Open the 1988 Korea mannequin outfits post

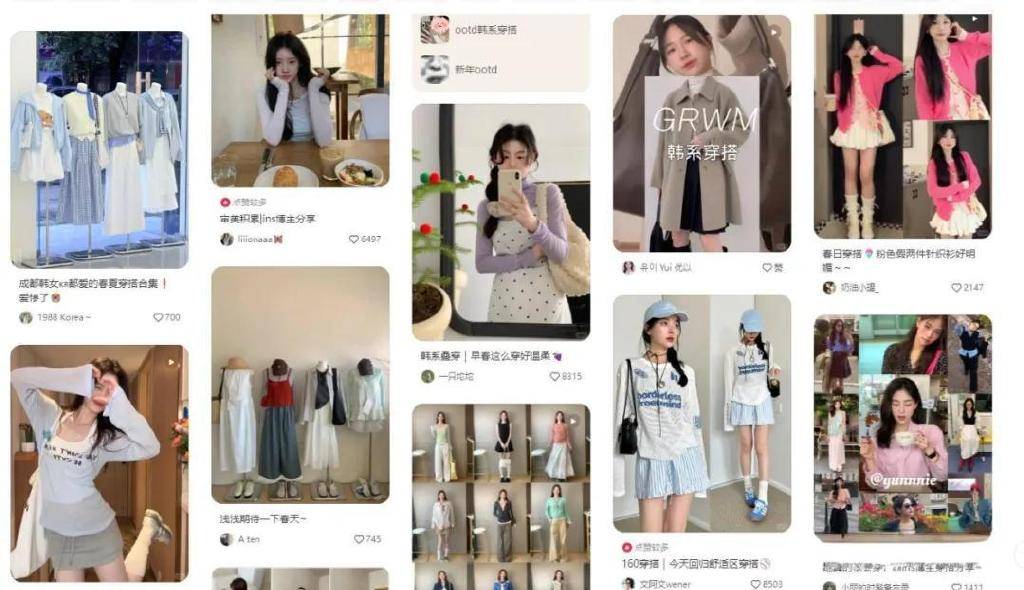[99, 150]
